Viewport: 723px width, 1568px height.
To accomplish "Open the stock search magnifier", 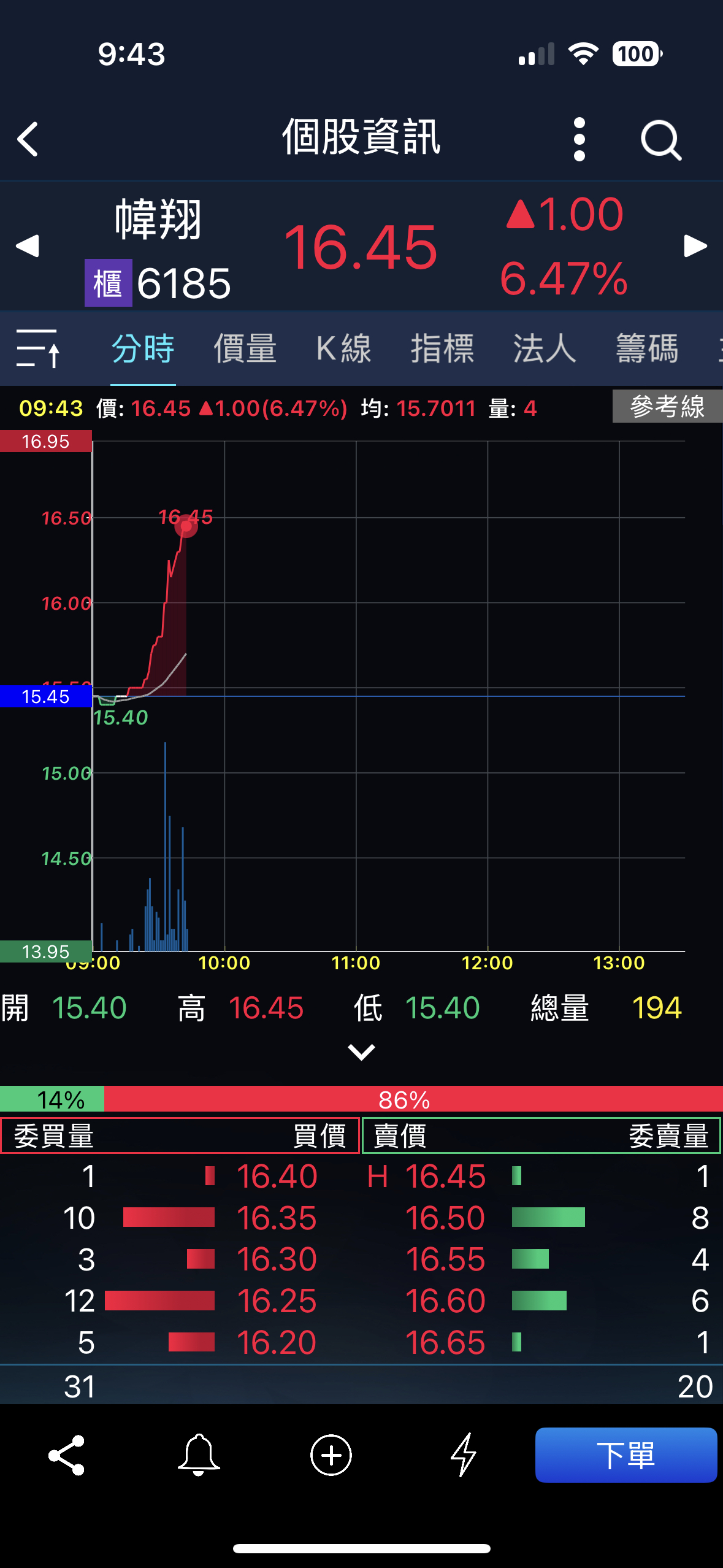I will [660, 140].
